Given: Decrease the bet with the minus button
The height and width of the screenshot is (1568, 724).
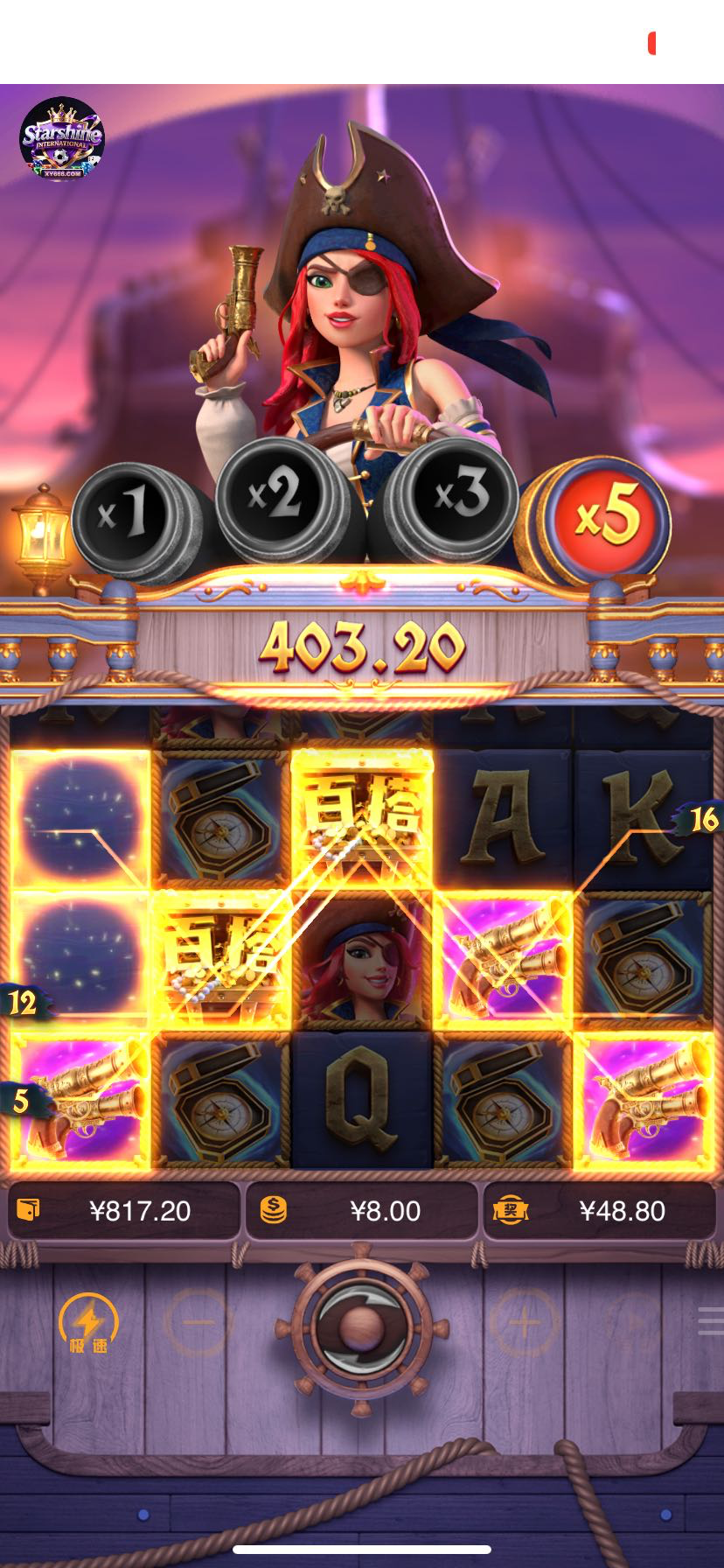Looking at the screenshot, I should [x=198, y=1322].
